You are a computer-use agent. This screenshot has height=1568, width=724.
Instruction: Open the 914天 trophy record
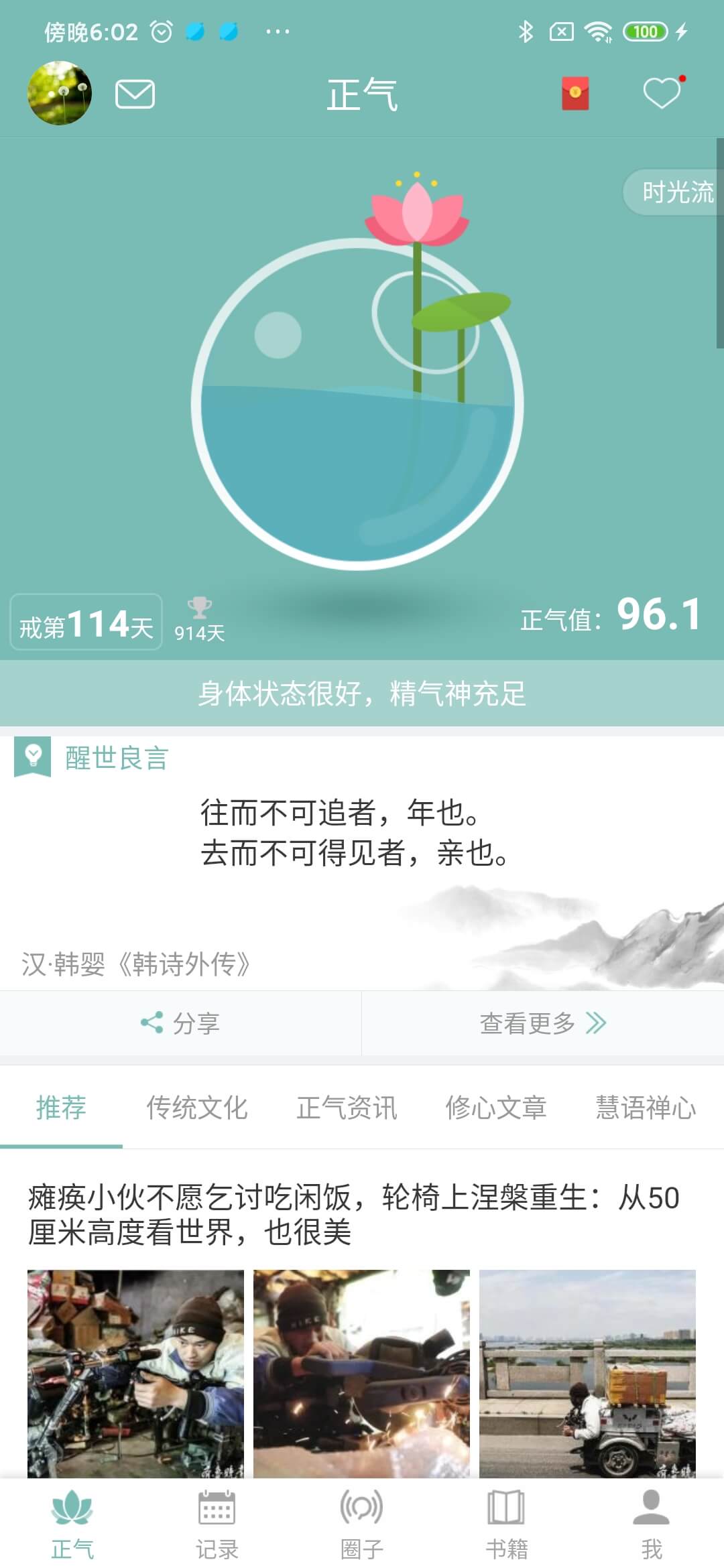click(199, 620)
